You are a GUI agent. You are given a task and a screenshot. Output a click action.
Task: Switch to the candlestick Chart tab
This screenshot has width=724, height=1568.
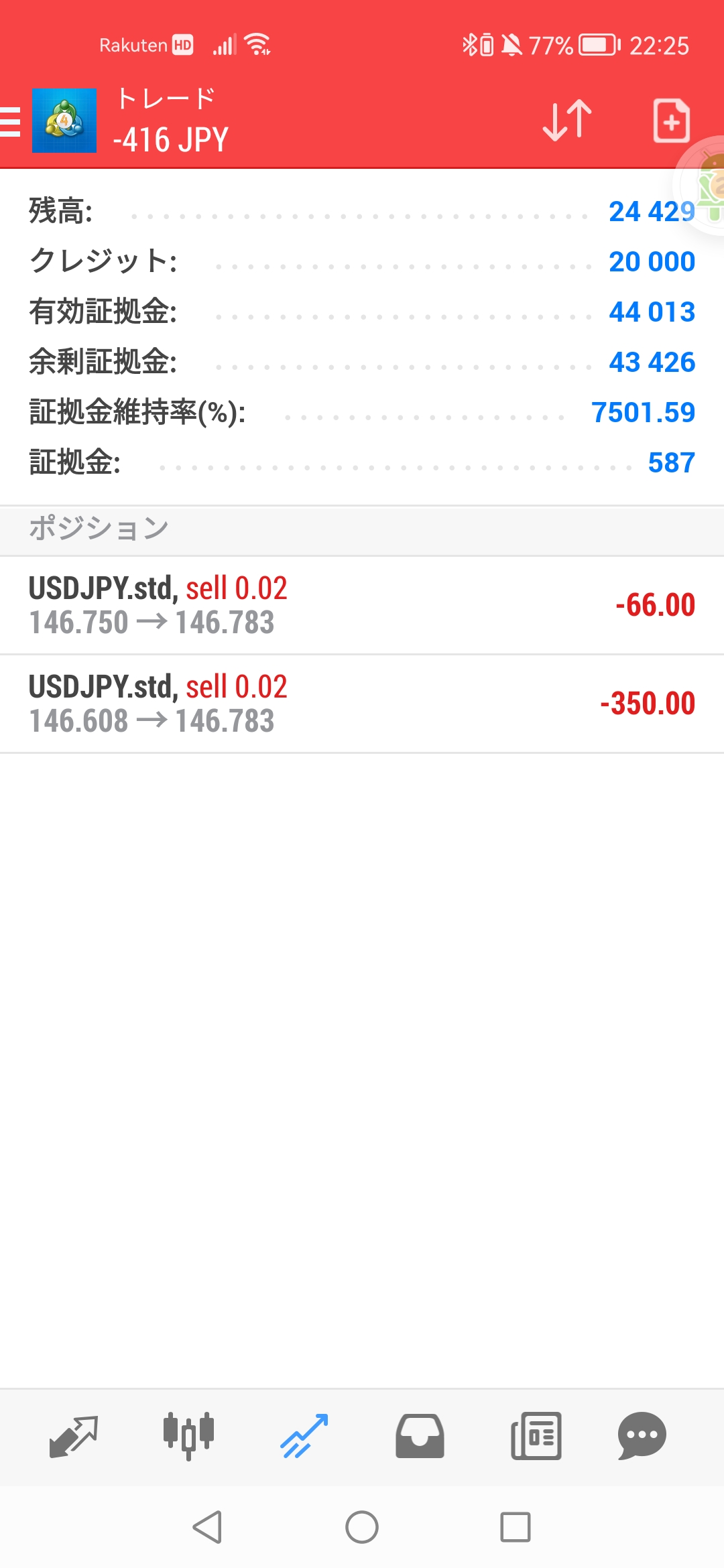tap(188, 1436)
